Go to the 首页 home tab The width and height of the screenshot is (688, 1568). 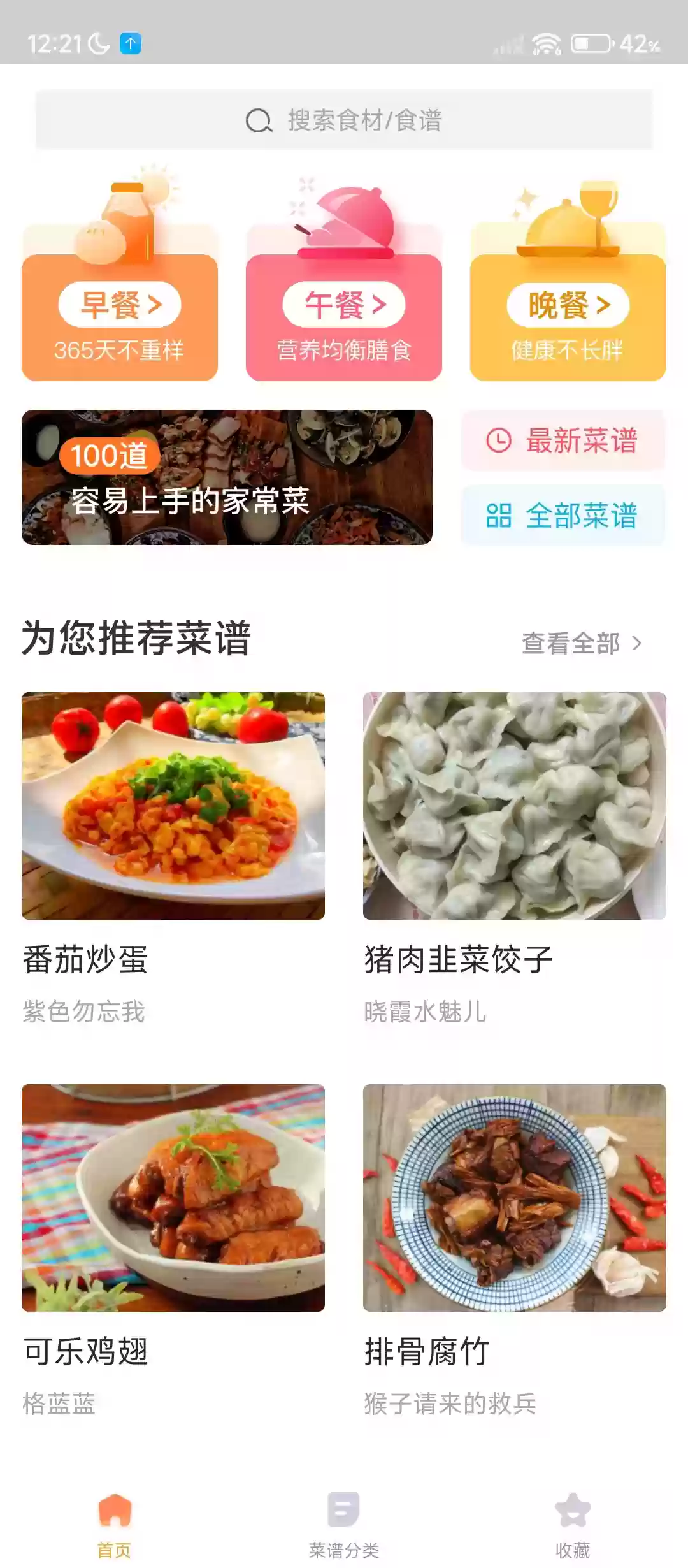(x=115, y=1525)
